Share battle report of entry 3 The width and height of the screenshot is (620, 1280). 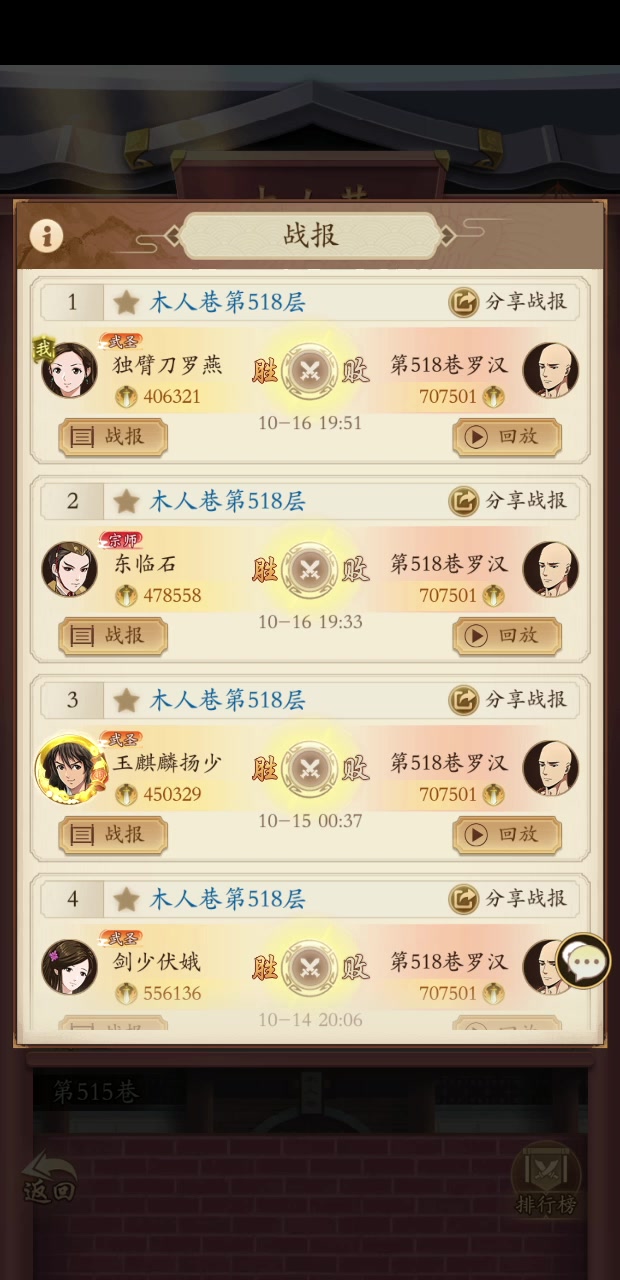(x=508, y=700)
